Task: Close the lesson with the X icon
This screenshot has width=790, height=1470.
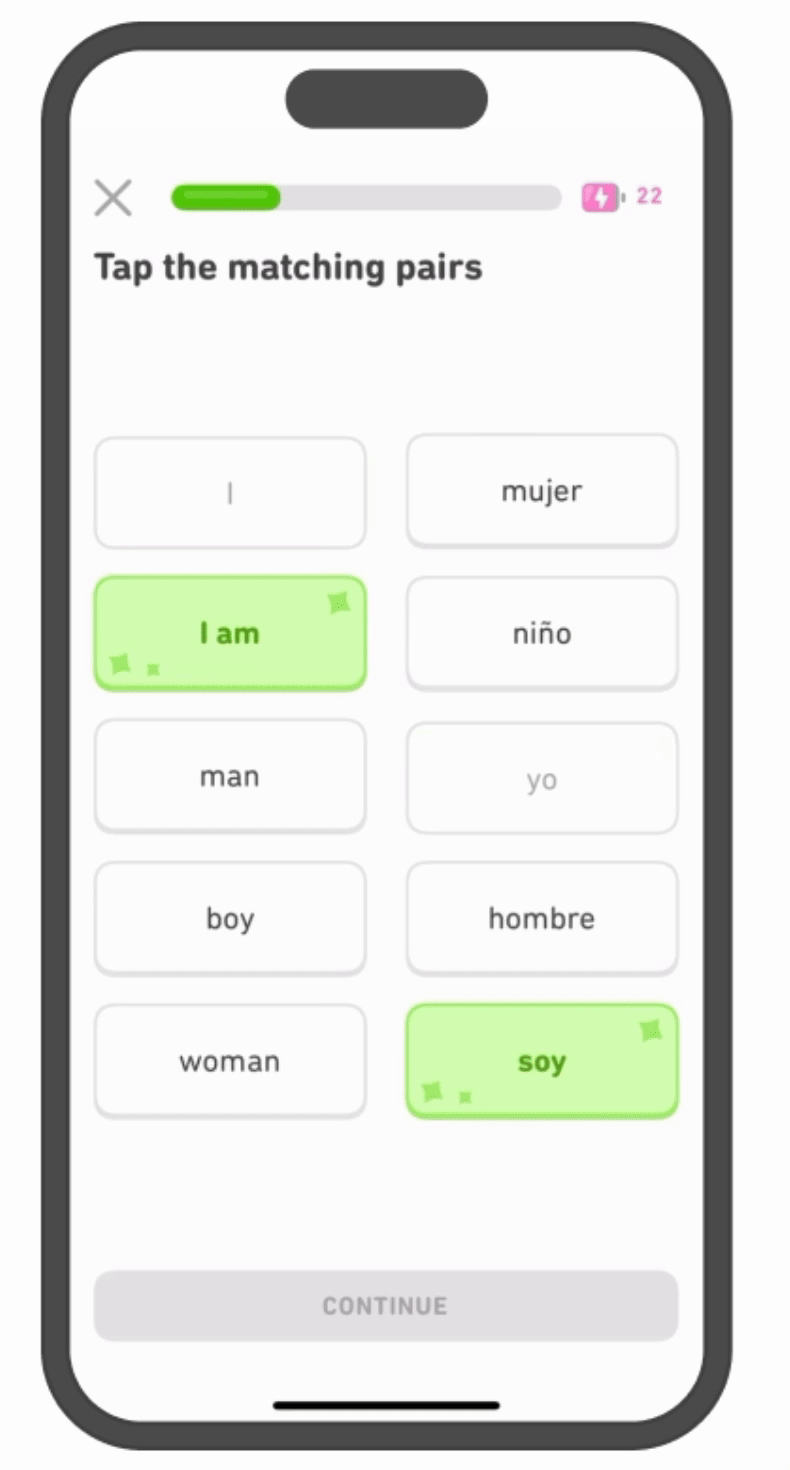Action: click(x=113, y=198)
